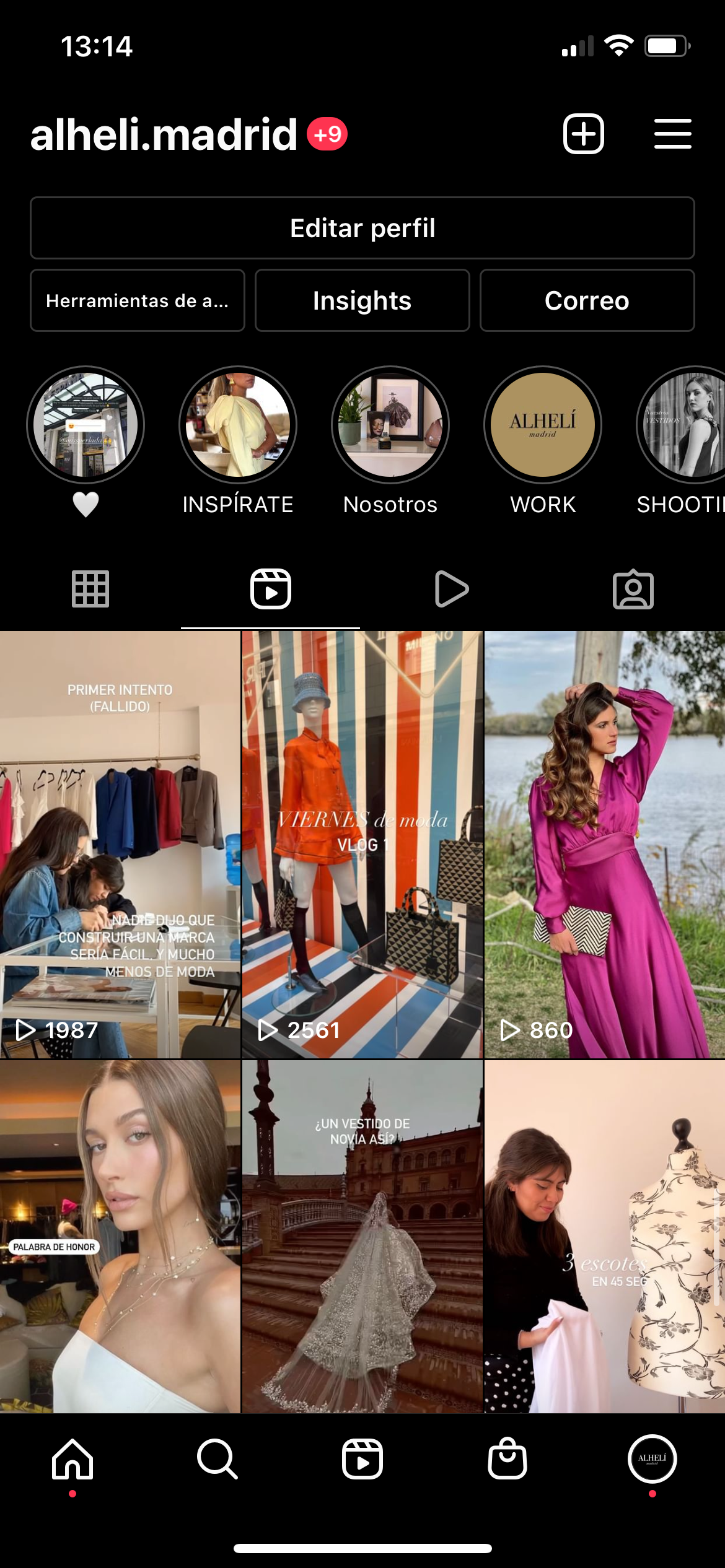This screenshot has height=1568, width=725.
Task: View the Nosotros highlight
Action: pos(390,425)
